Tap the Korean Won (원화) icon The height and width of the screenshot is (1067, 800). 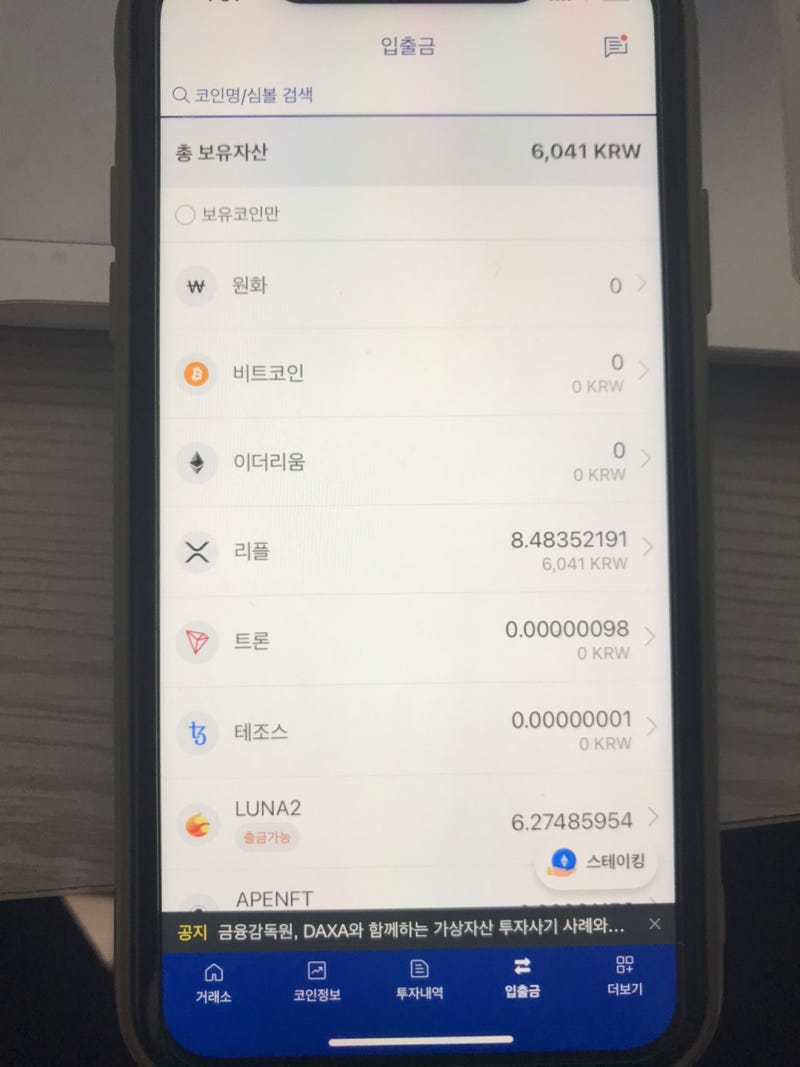point(195,285)
